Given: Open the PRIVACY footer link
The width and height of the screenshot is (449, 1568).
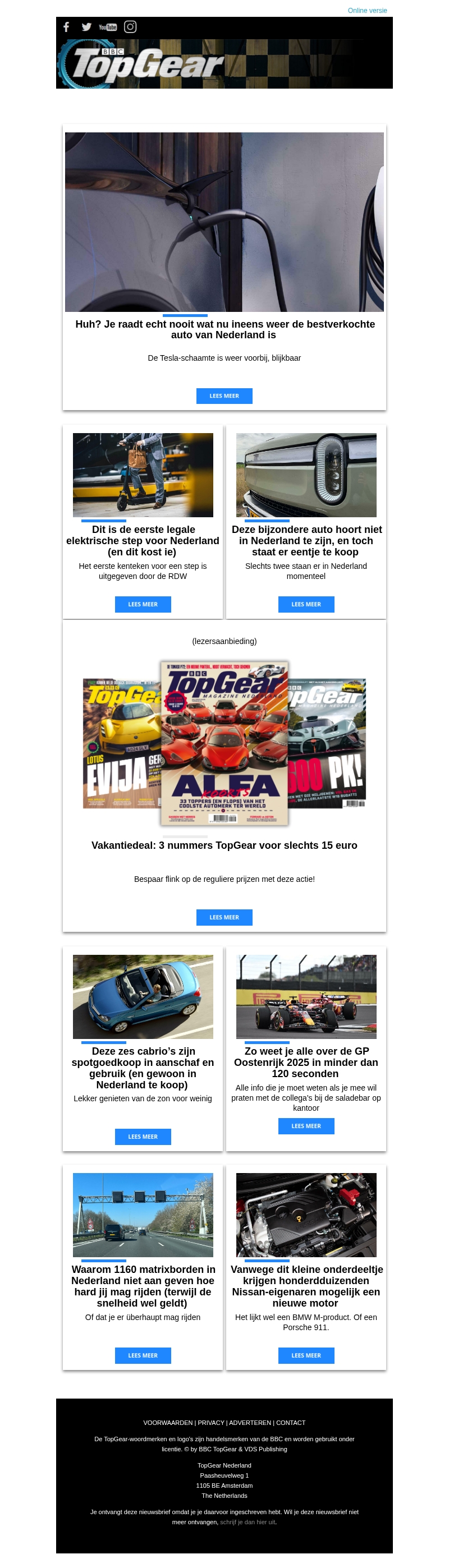Looking at the screenshot, I should point(211,1423).
